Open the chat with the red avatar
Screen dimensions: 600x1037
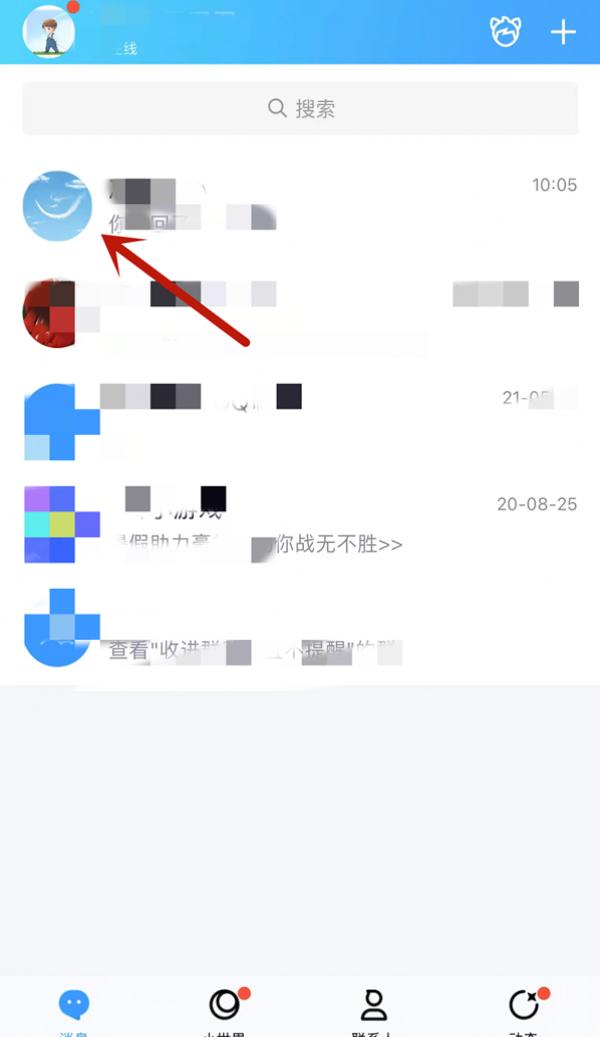300,310
